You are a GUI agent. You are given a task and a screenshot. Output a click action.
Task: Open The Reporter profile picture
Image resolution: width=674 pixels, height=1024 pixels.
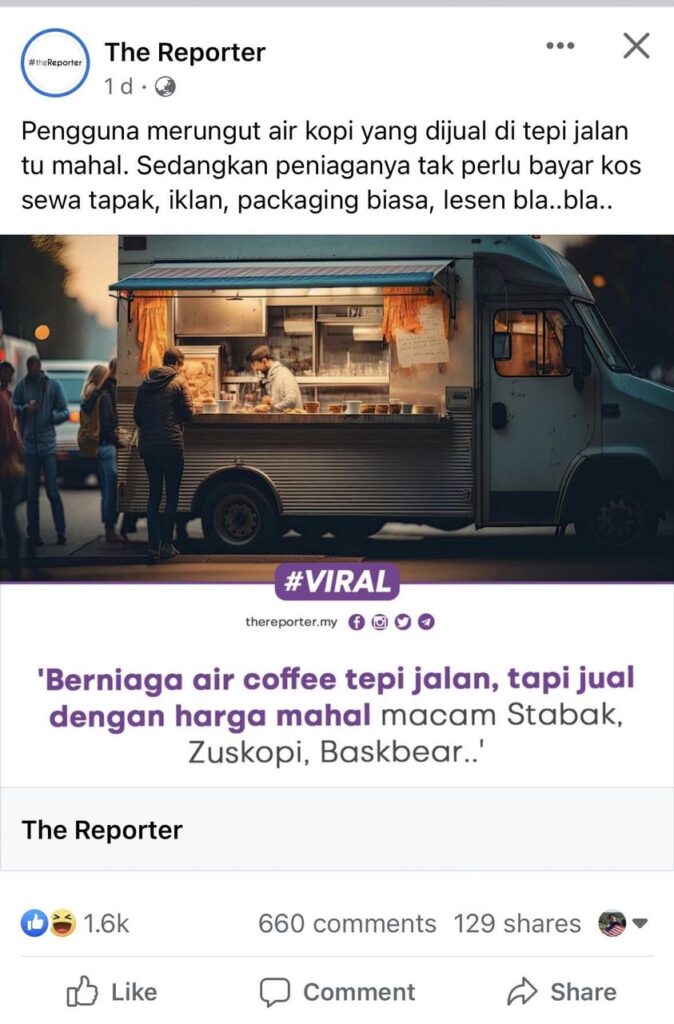54,62
